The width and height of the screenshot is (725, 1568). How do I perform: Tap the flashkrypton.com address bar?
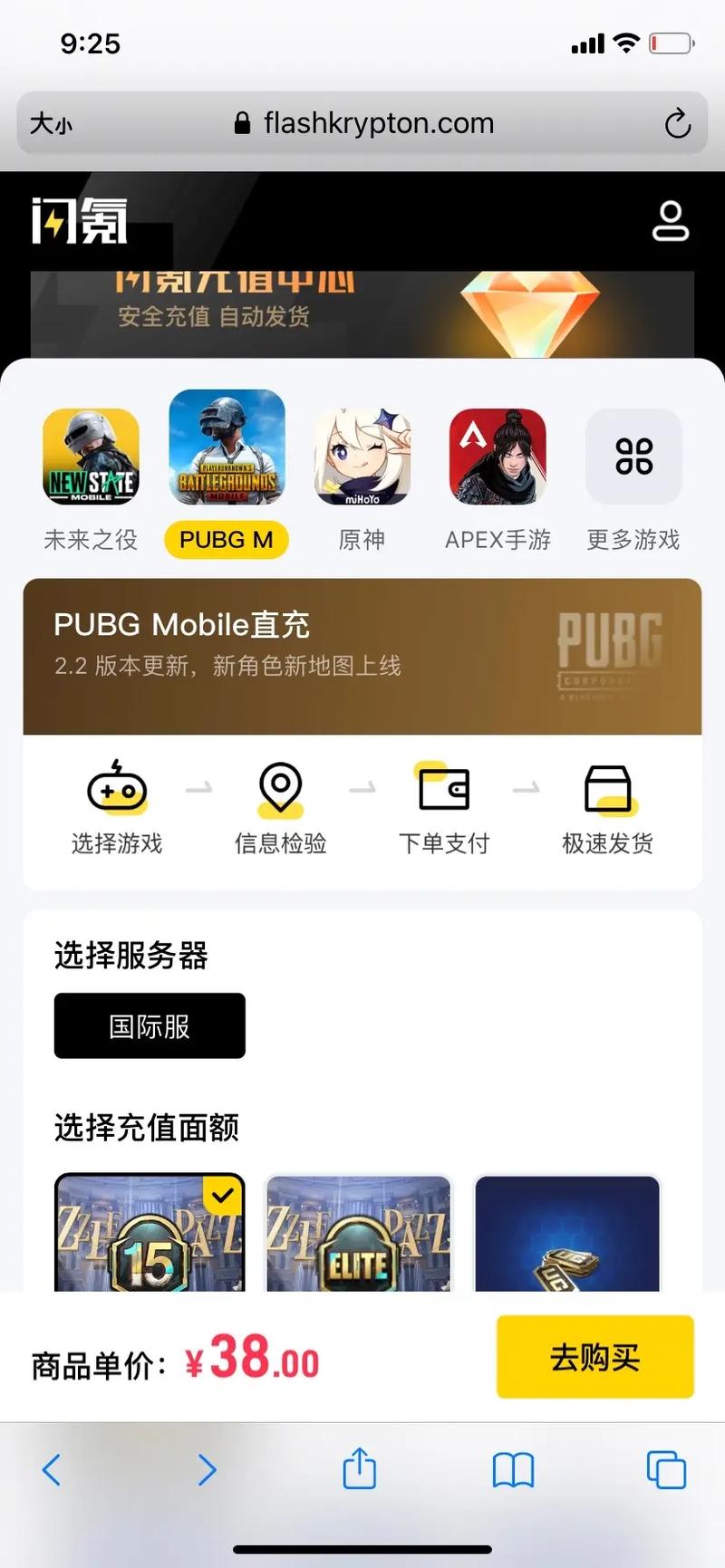coord(362,123)
